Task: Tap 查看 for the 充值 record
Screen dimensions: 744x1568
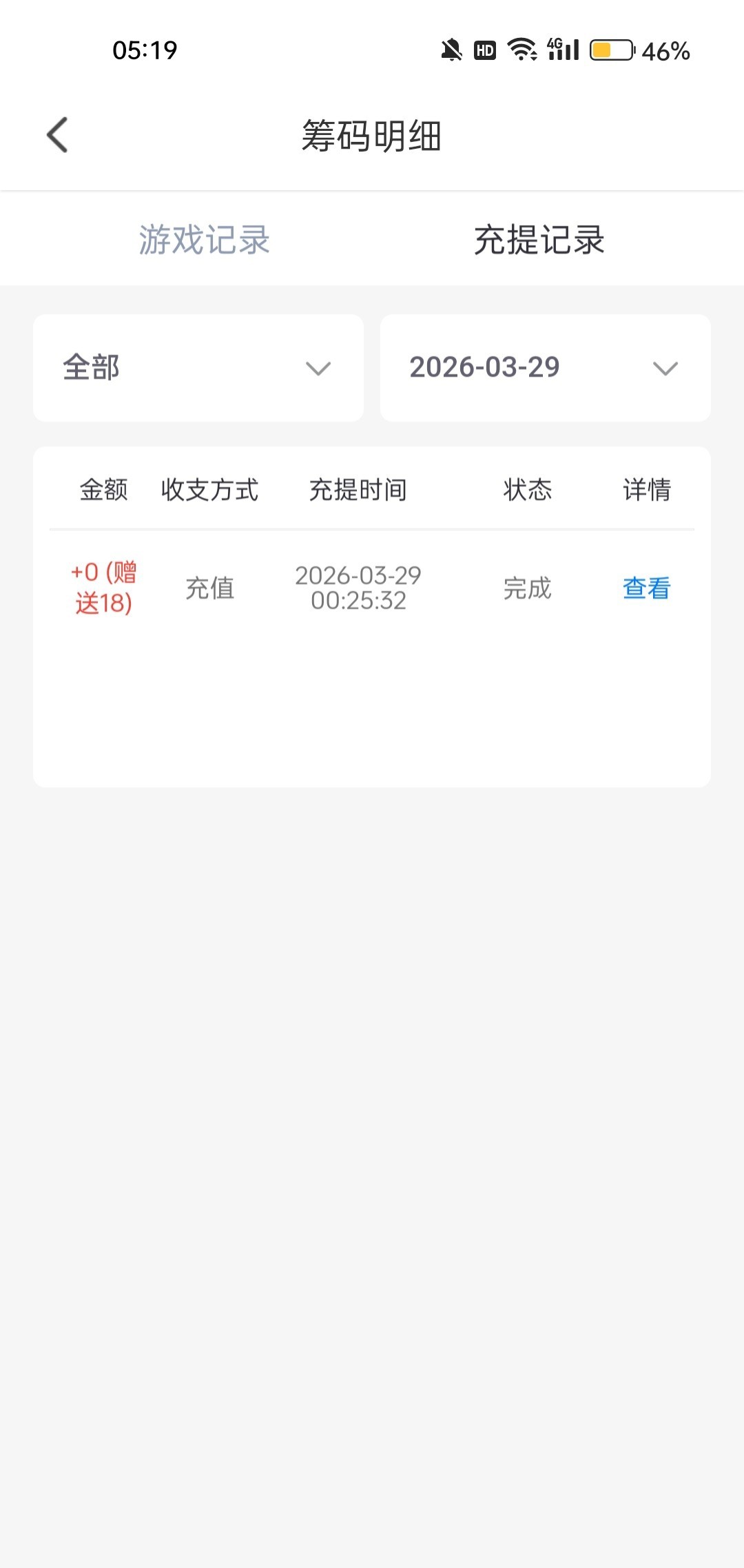Action: (646, 588)
